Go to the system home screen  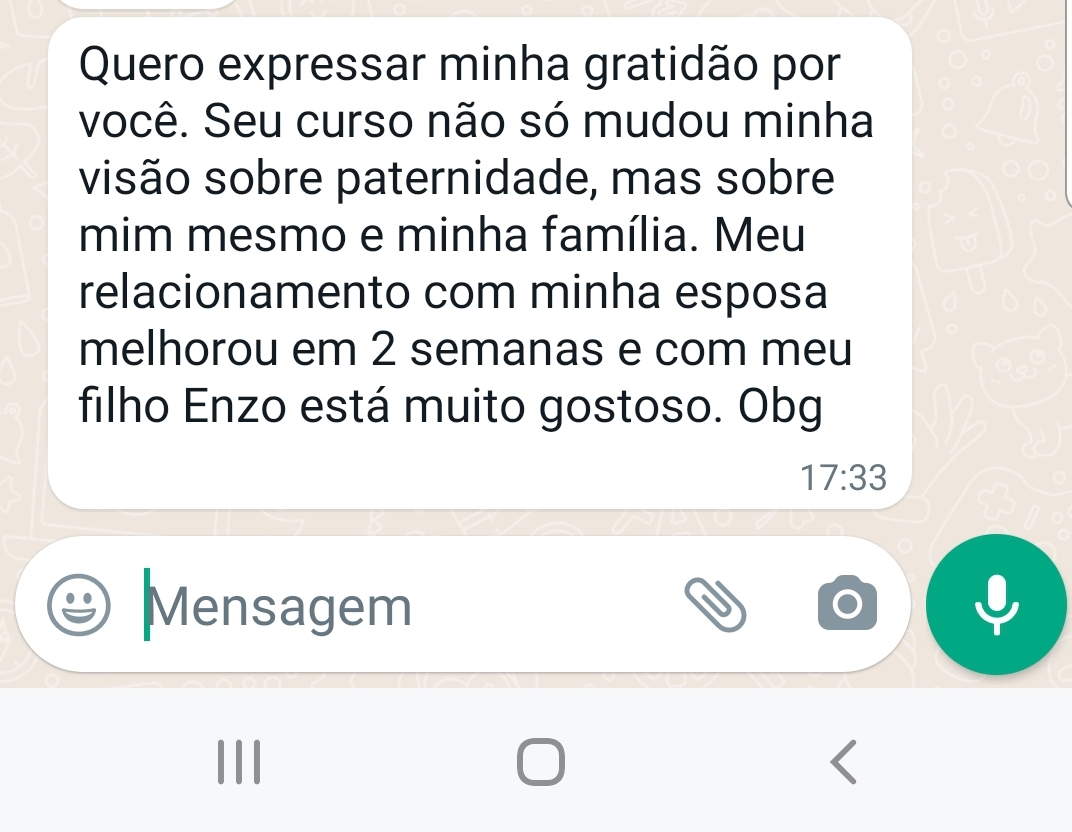(x=540, y=762)
